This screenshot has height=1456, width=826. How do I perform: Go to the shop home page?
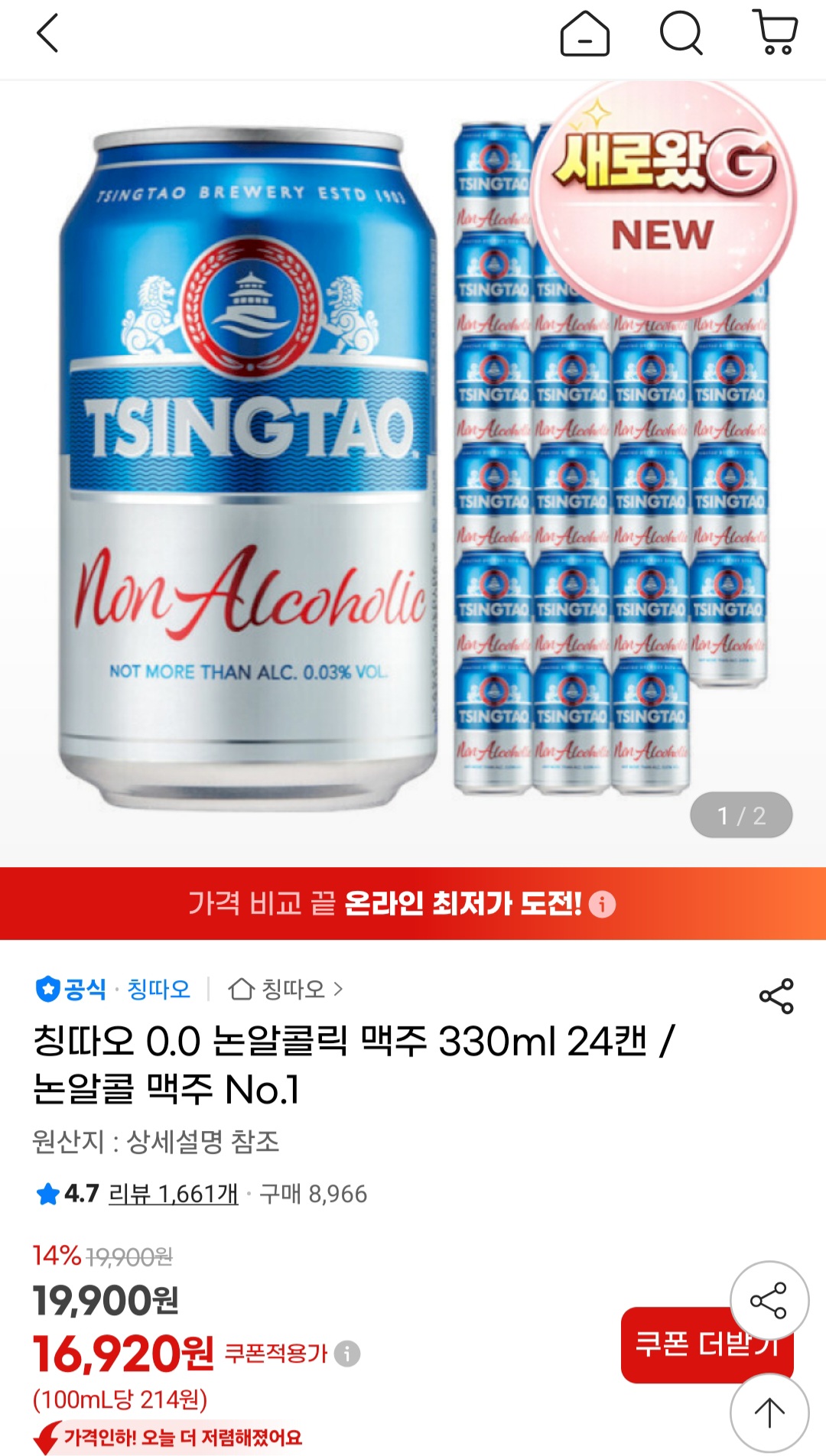click(x=584, y=34)
